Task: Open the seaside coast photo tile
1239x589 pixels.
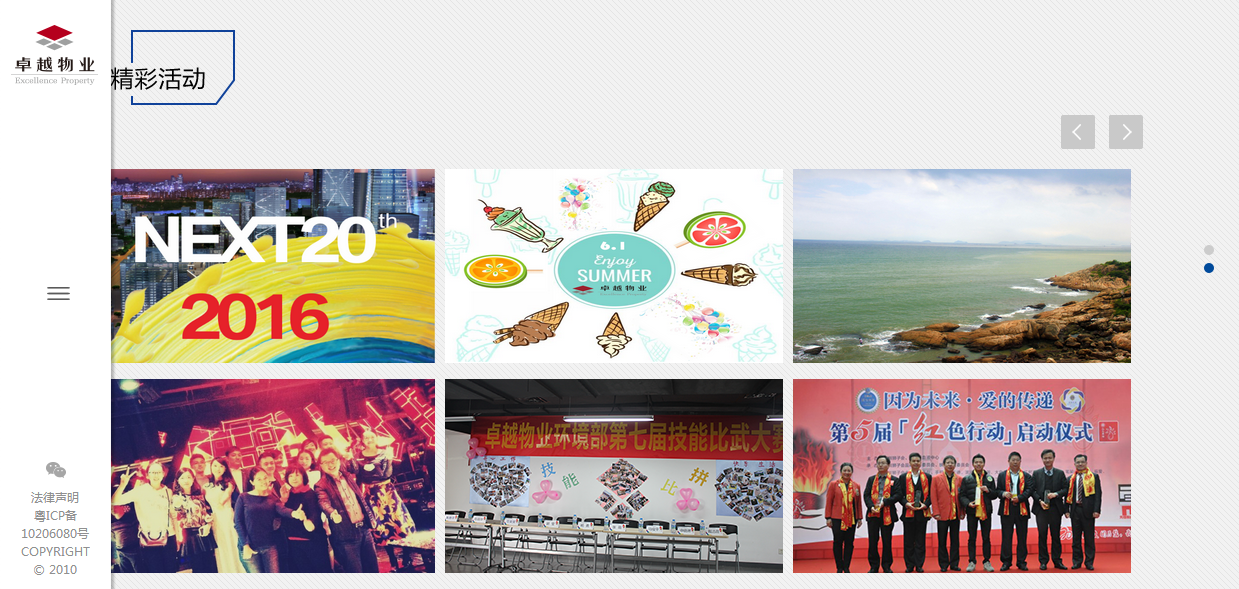Action: (x=961, y=266)
